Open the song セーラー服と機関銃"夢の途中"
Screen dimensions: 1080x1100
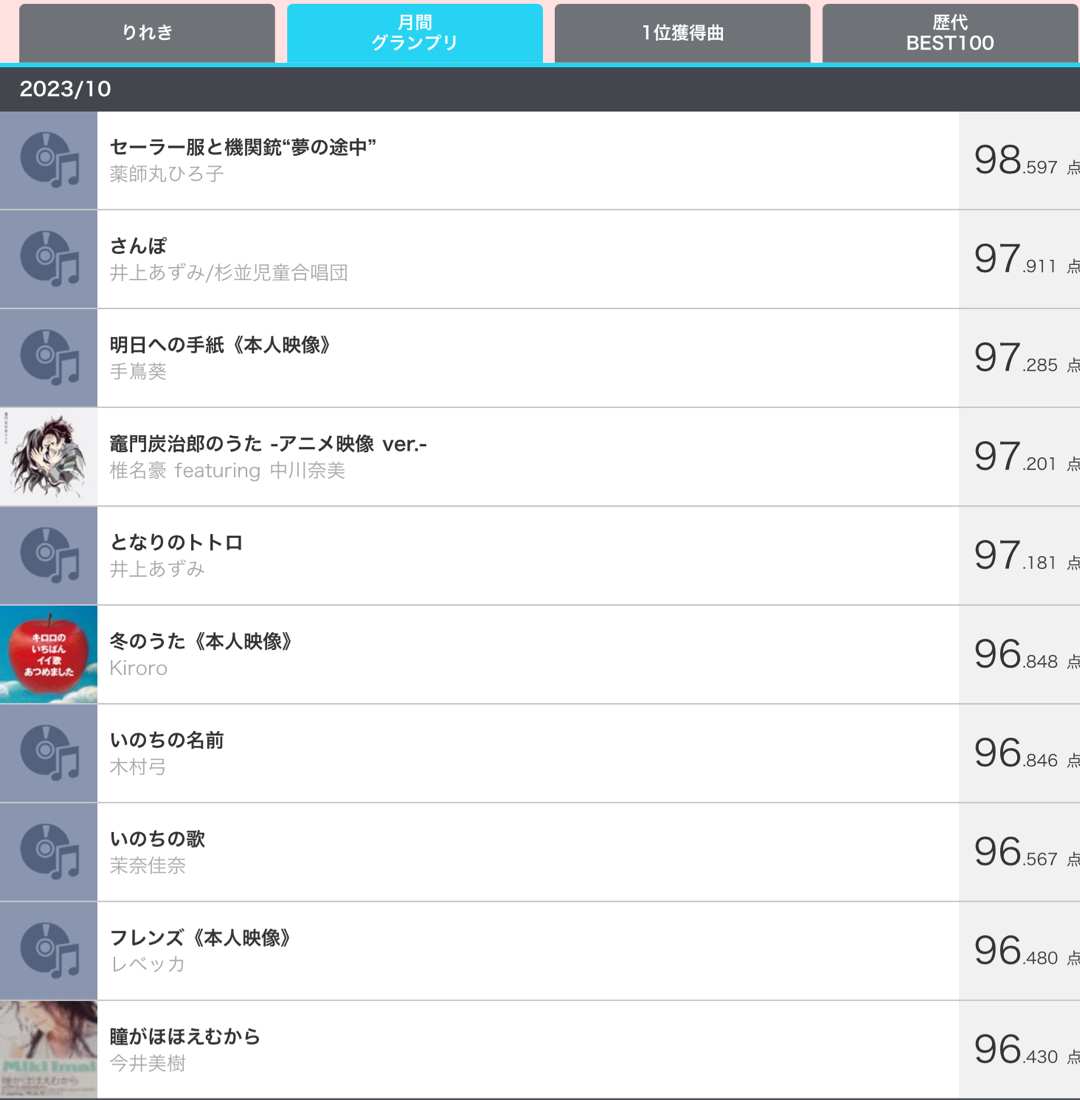tap(528, 160)
